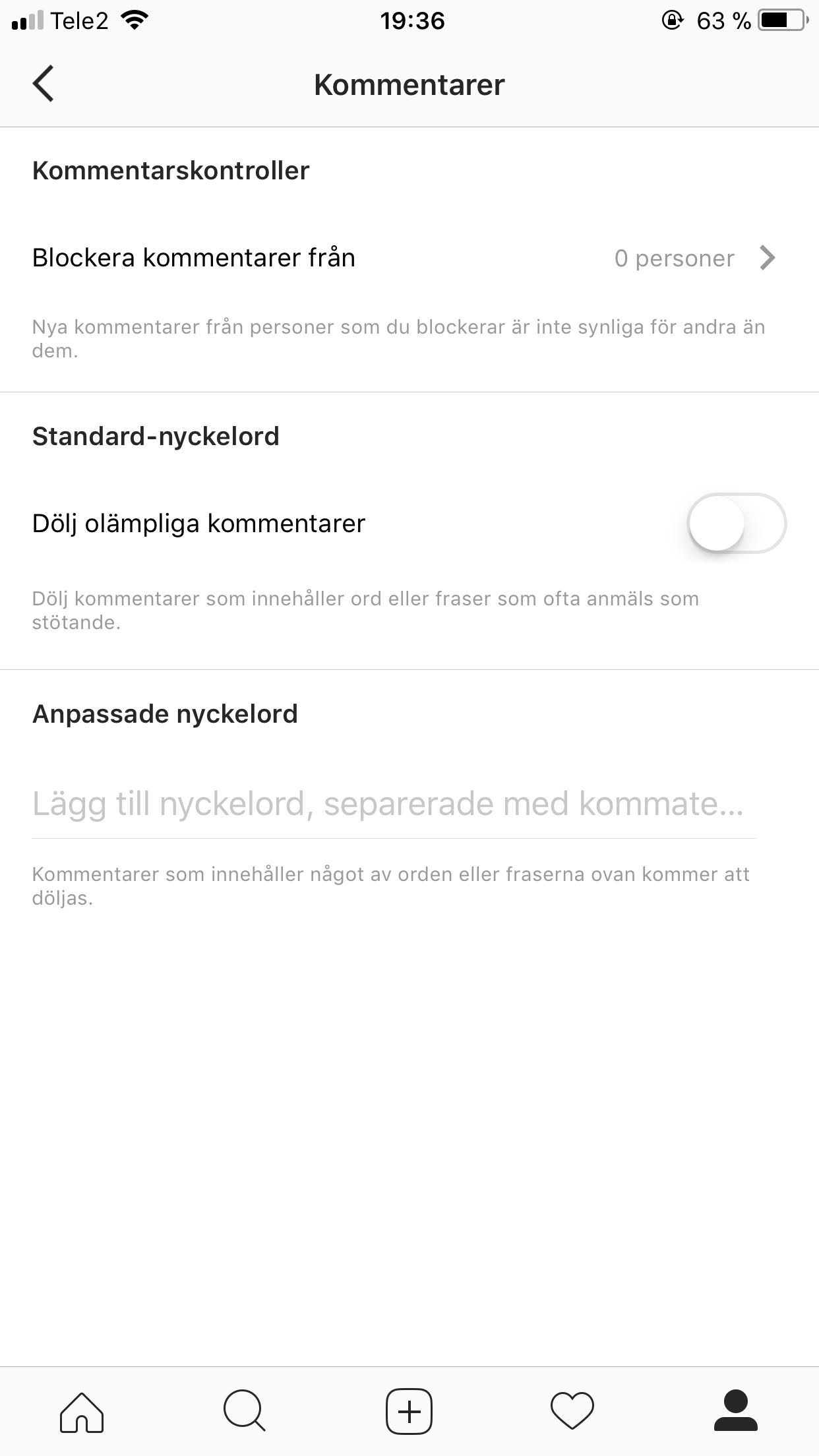Focus the Lägg till nyckelord field
The image size is (819, 1456).
tap(394, 804)
